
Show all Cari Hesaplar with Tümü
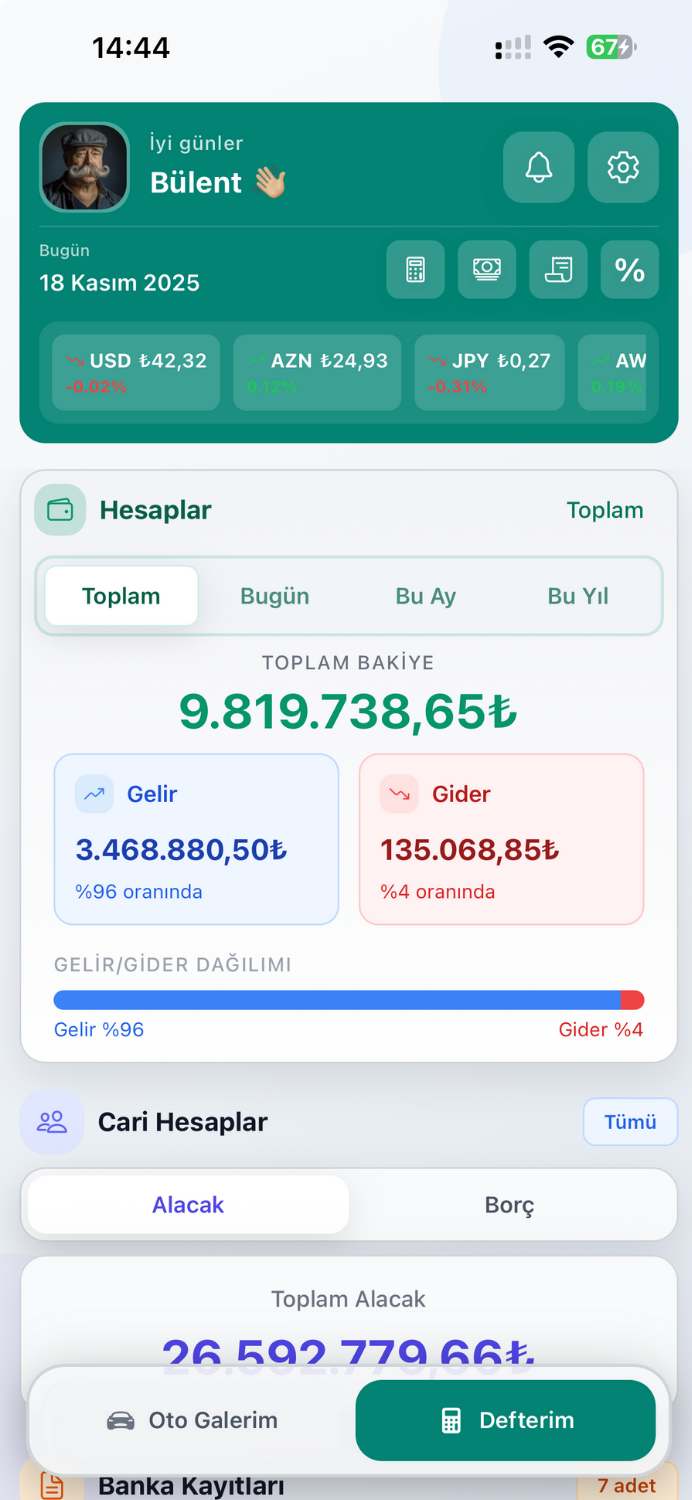point(630,1122)
